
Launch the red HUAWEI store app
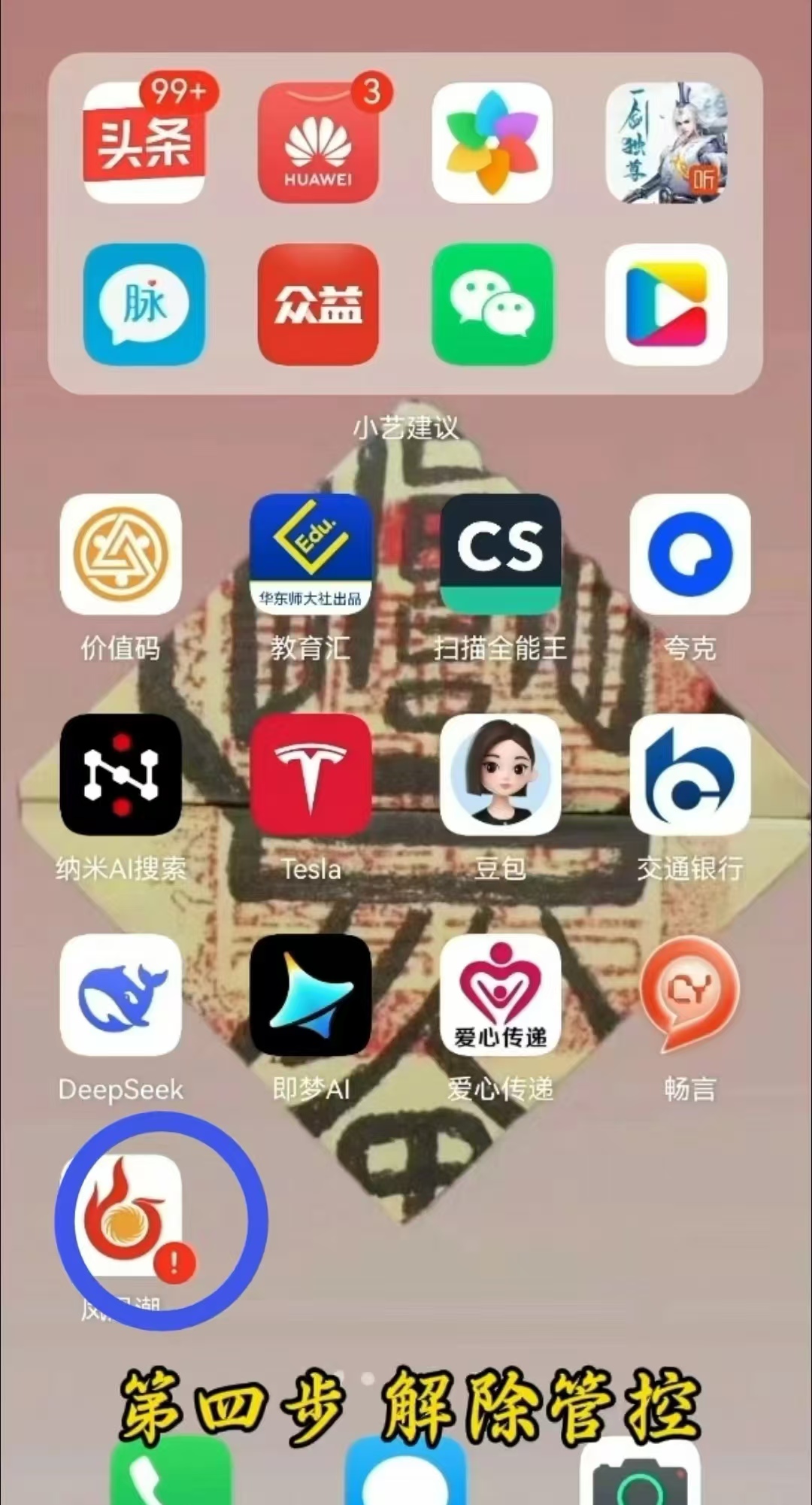click(x=318, y=143)
